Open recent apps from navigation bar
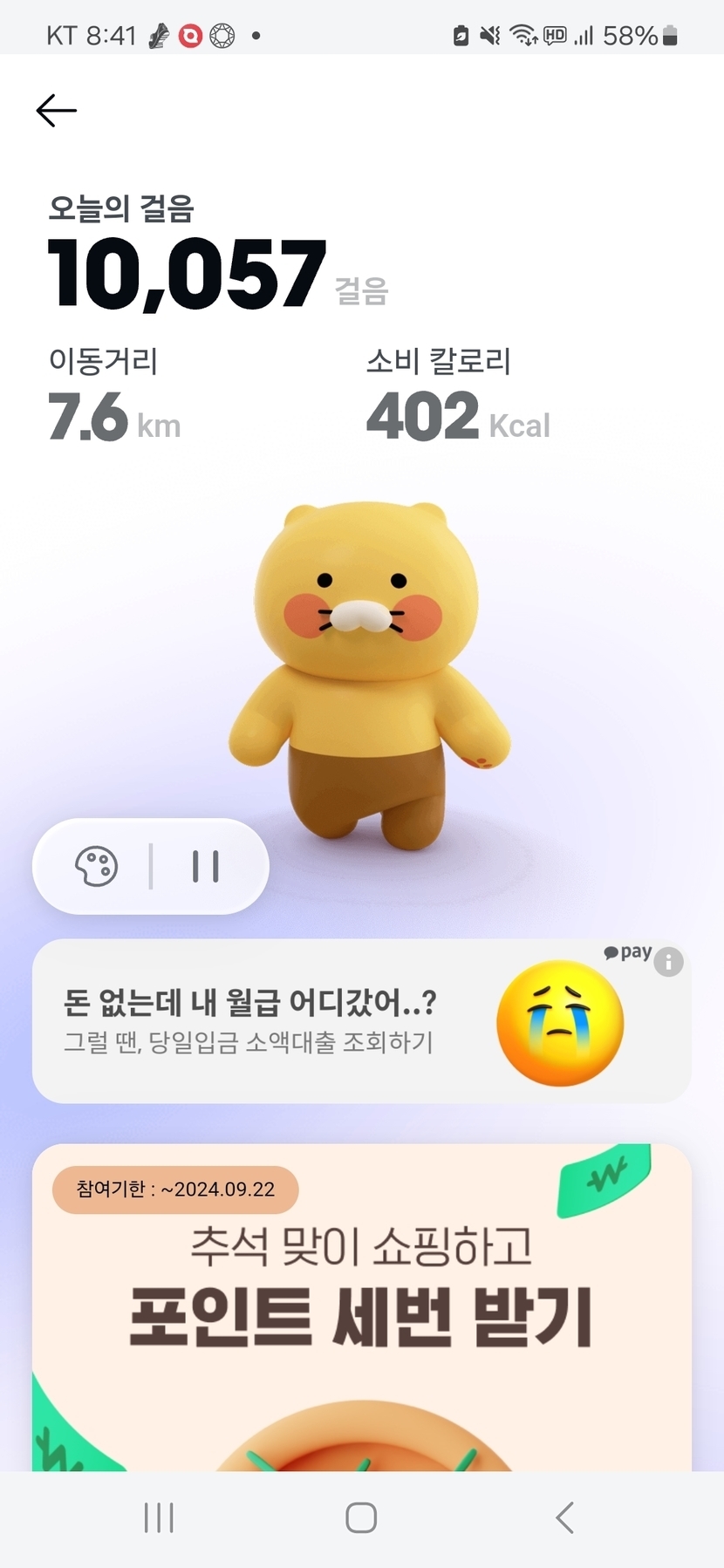 click(159, 1518)
